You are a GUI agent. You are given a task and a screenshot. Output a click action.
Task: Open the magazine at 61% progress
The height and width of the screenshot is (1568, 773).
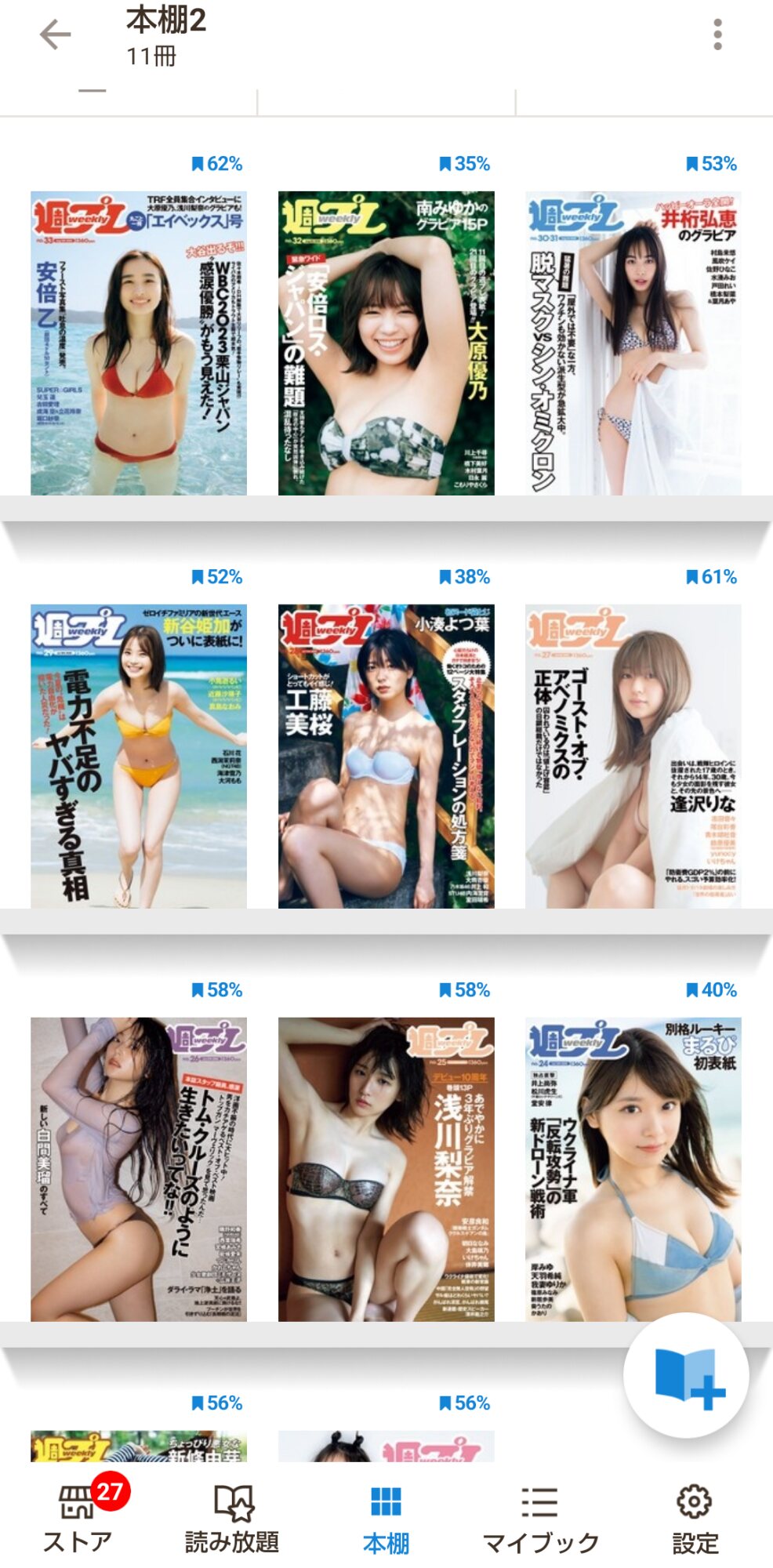point(633,756)
